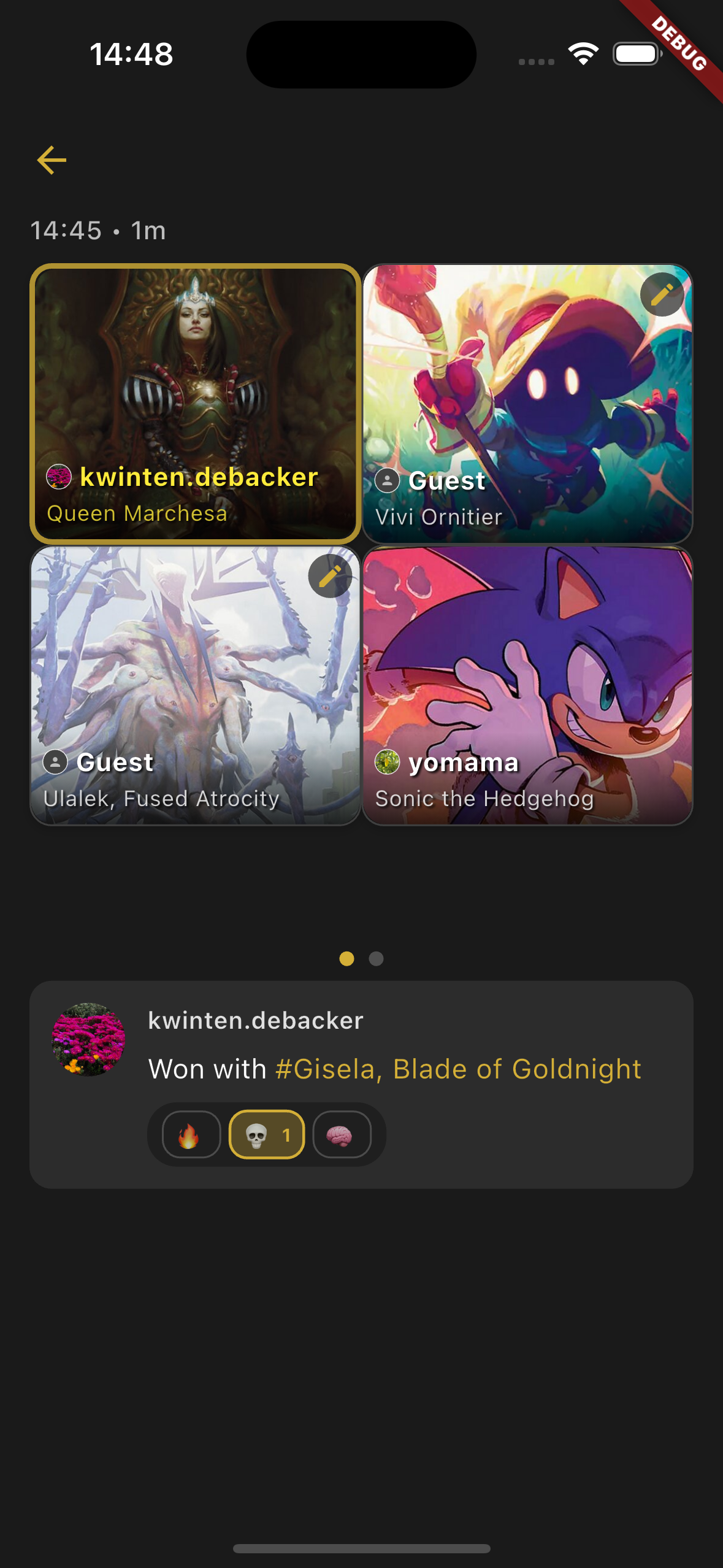Image resolution: width=723 pixels, height=1568 pixels.
Task: Switch to the second page dot
Action: click(x=375, y=959)
